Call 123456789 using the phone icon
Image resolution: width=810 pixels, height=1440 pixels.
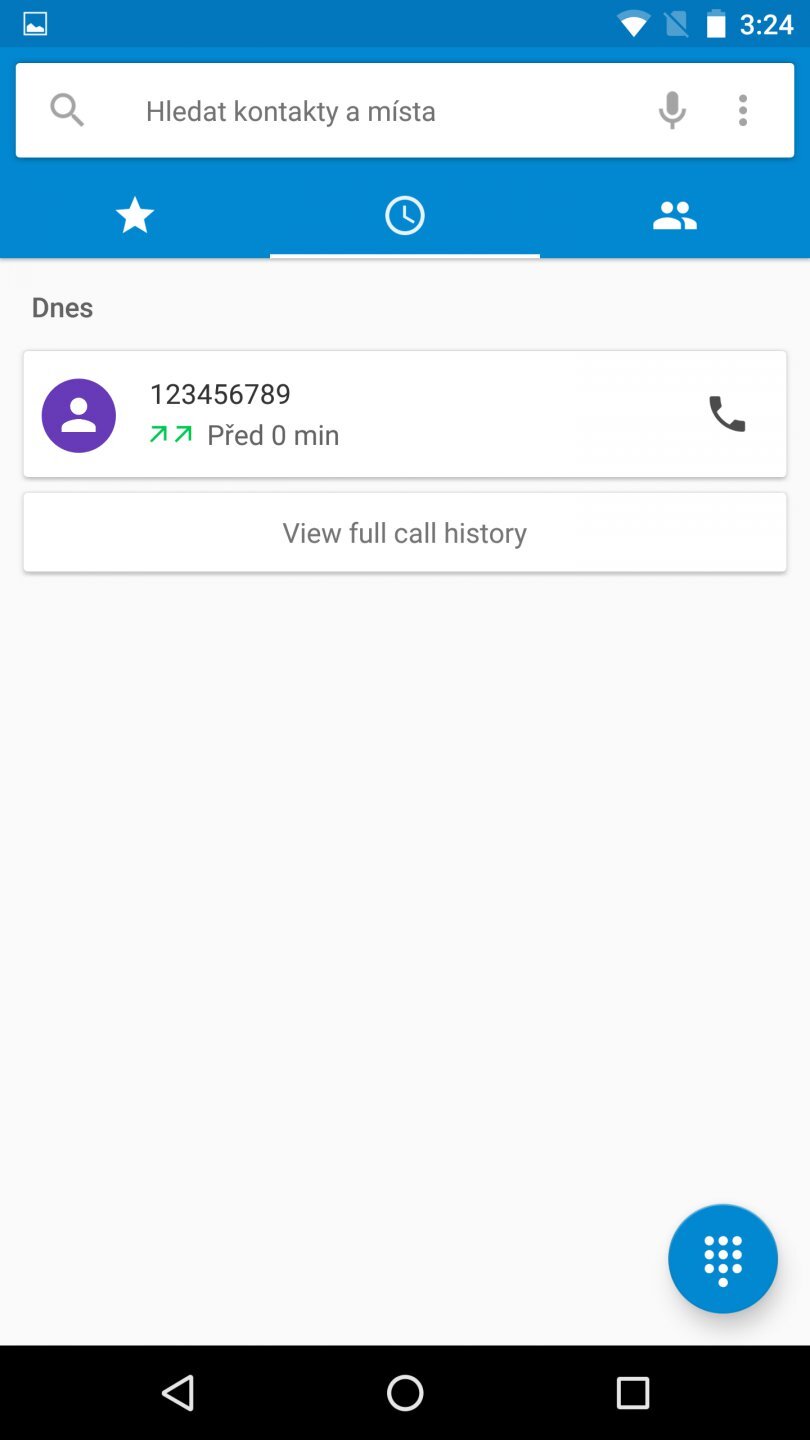click(727, 414)
